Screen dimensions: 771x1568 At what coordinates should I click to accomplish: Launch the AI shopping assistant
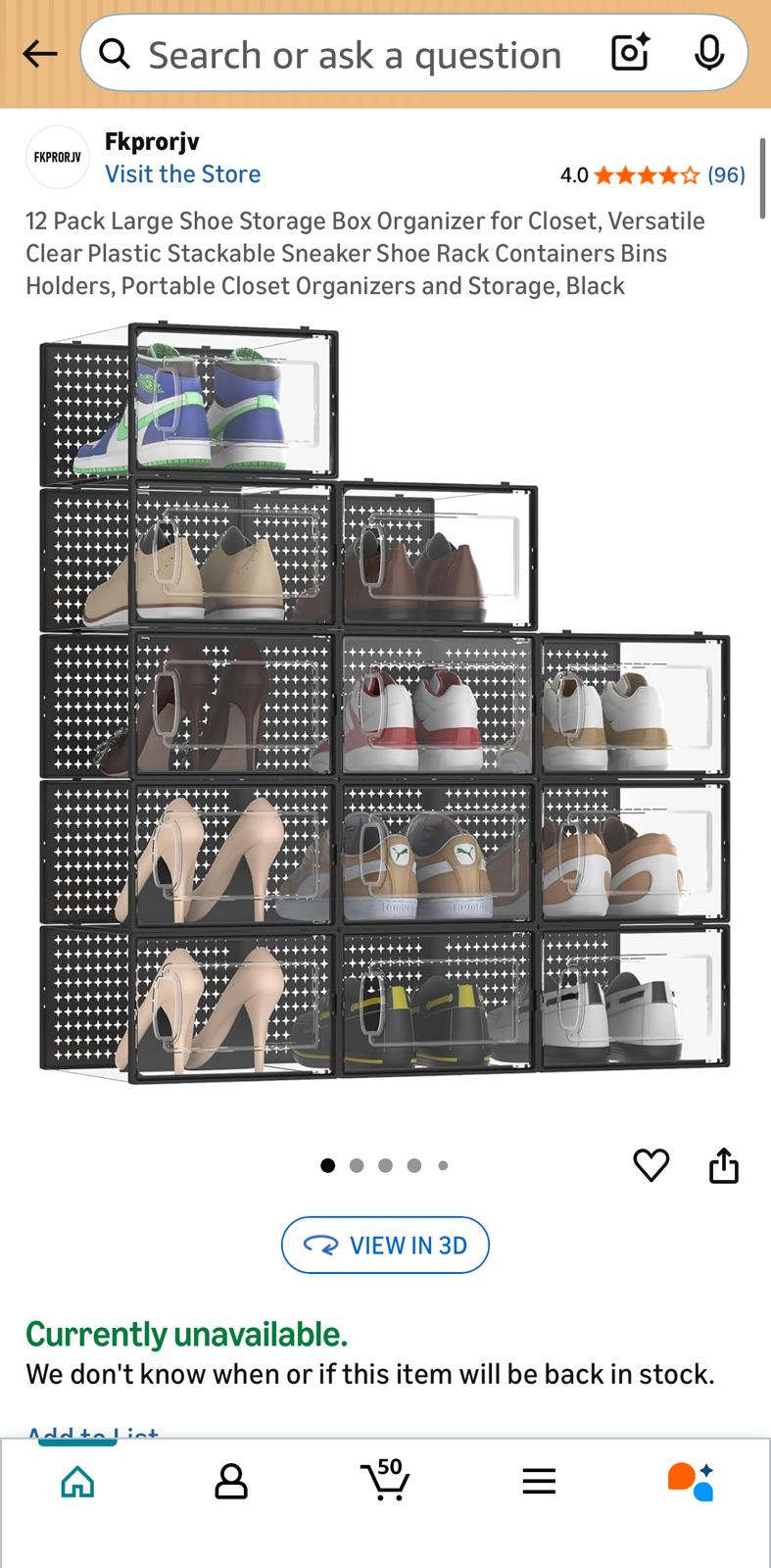(691, 1481)
